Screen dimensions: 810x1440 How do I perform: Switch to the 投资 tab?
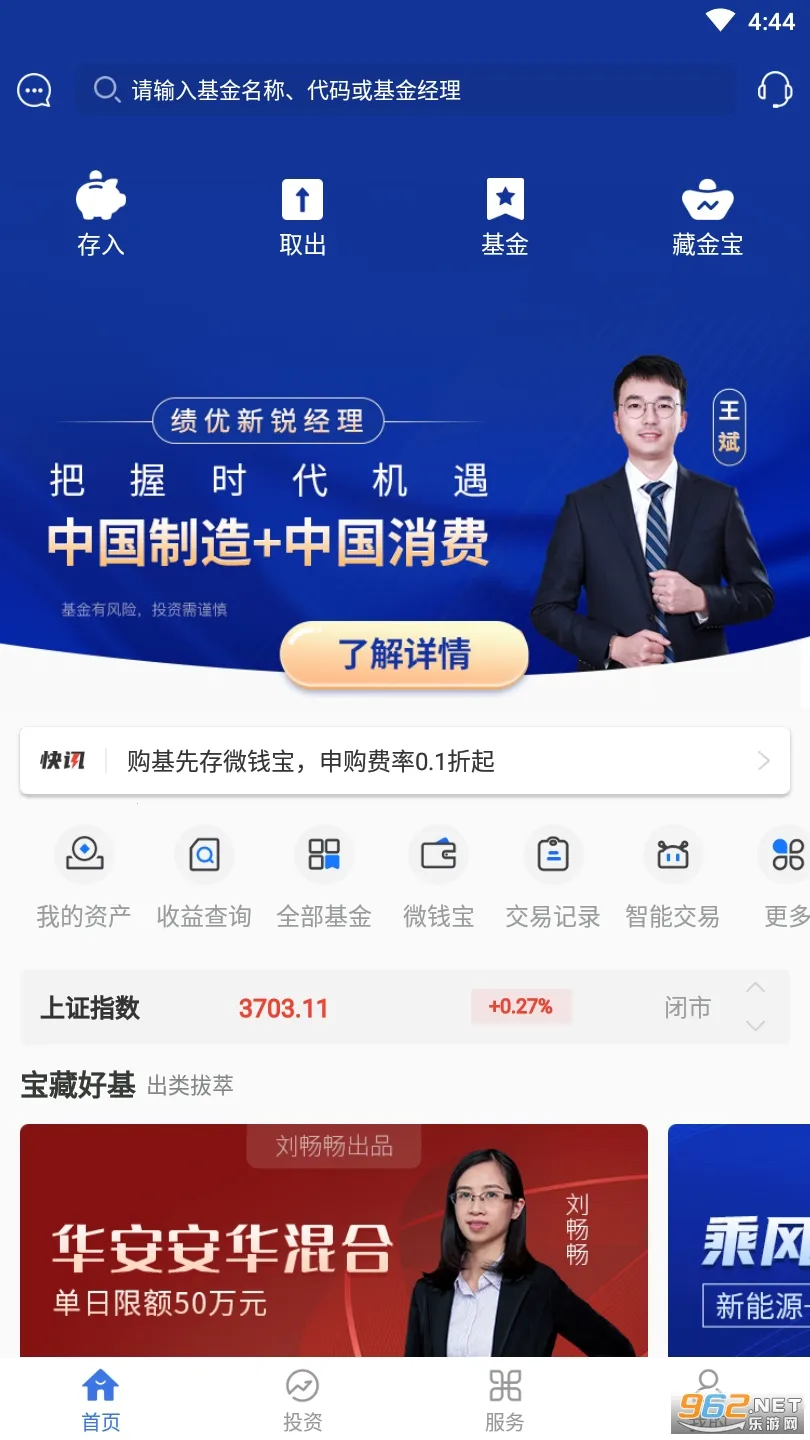click(302, 1400)
